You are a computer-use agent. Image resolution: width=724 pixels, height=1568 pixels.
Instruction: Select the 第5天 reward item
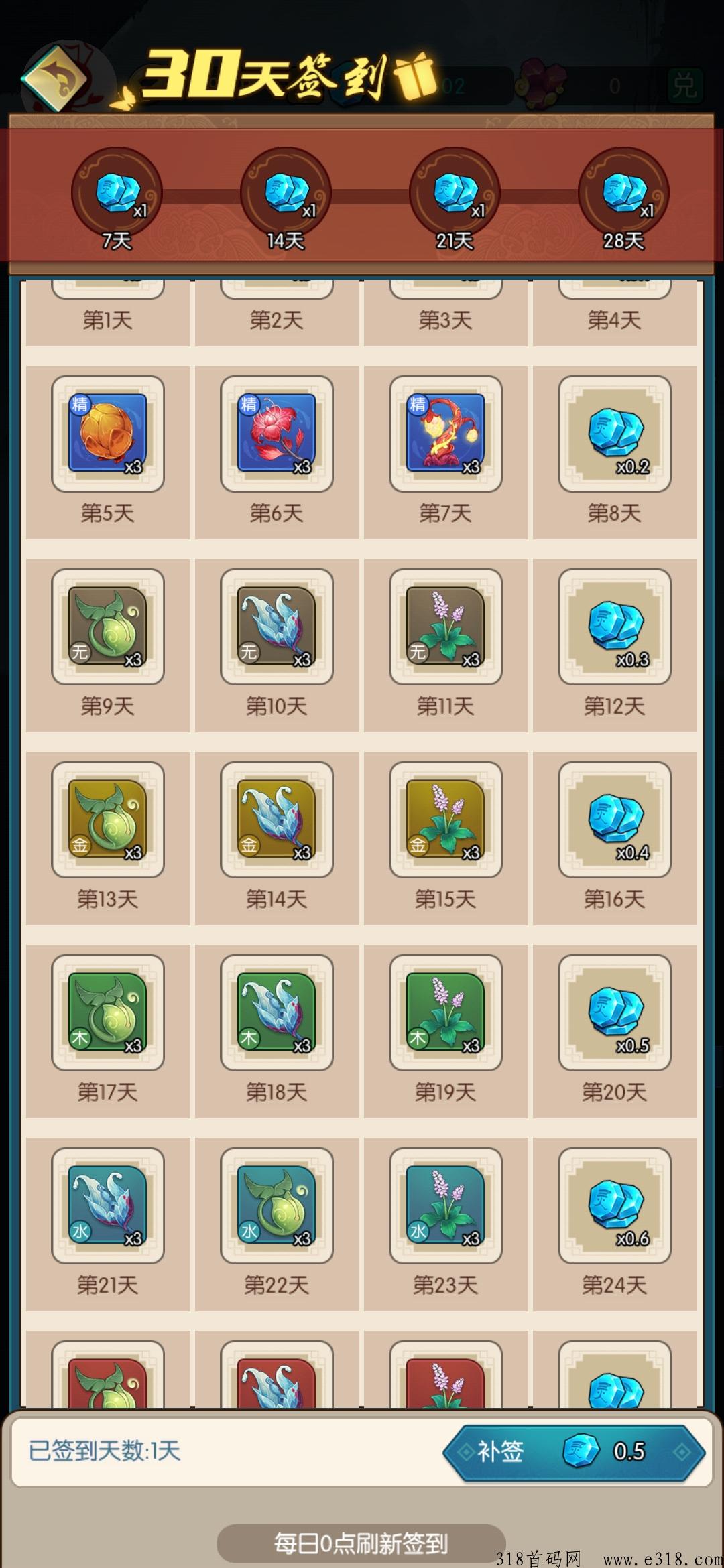pos(108,434)
